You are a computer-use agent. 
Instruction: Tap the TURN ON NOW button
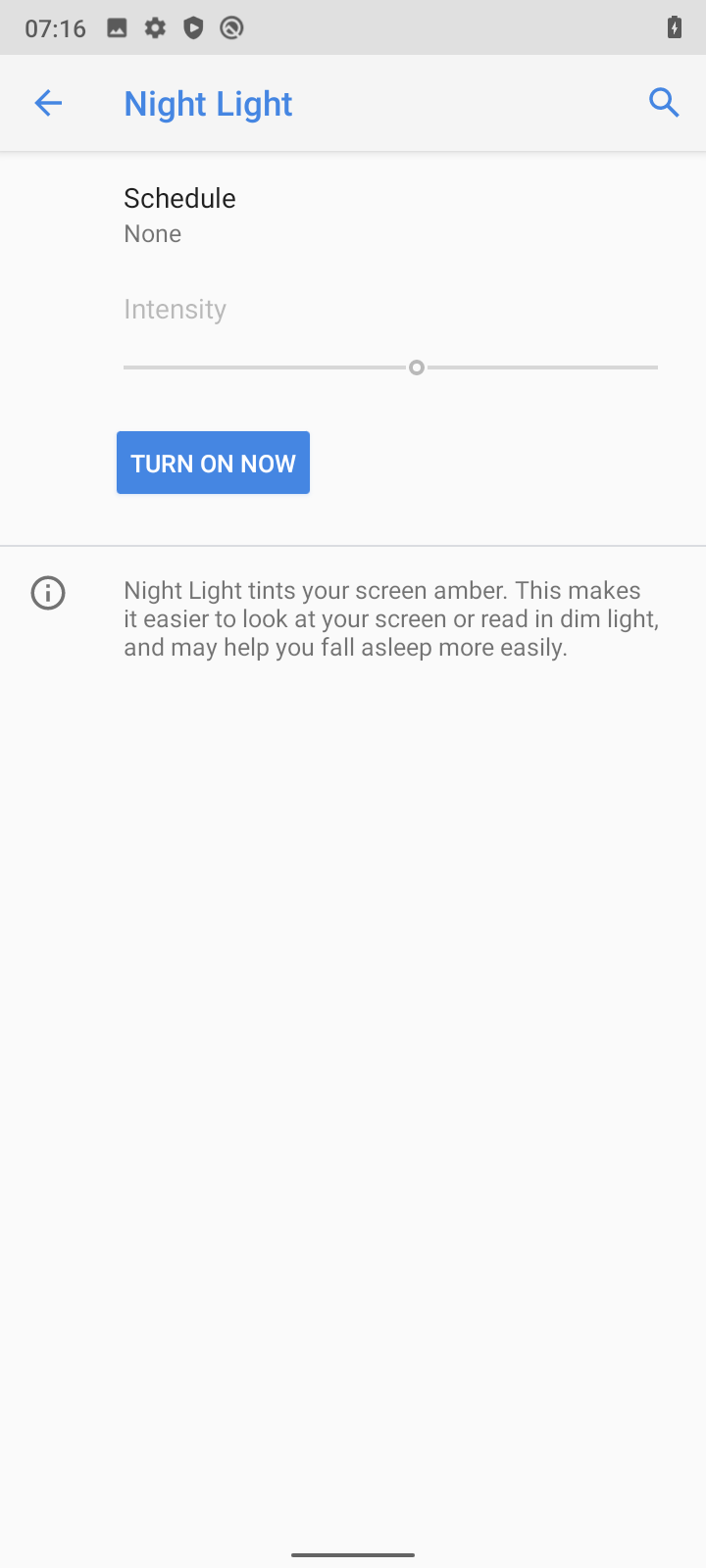213,463
